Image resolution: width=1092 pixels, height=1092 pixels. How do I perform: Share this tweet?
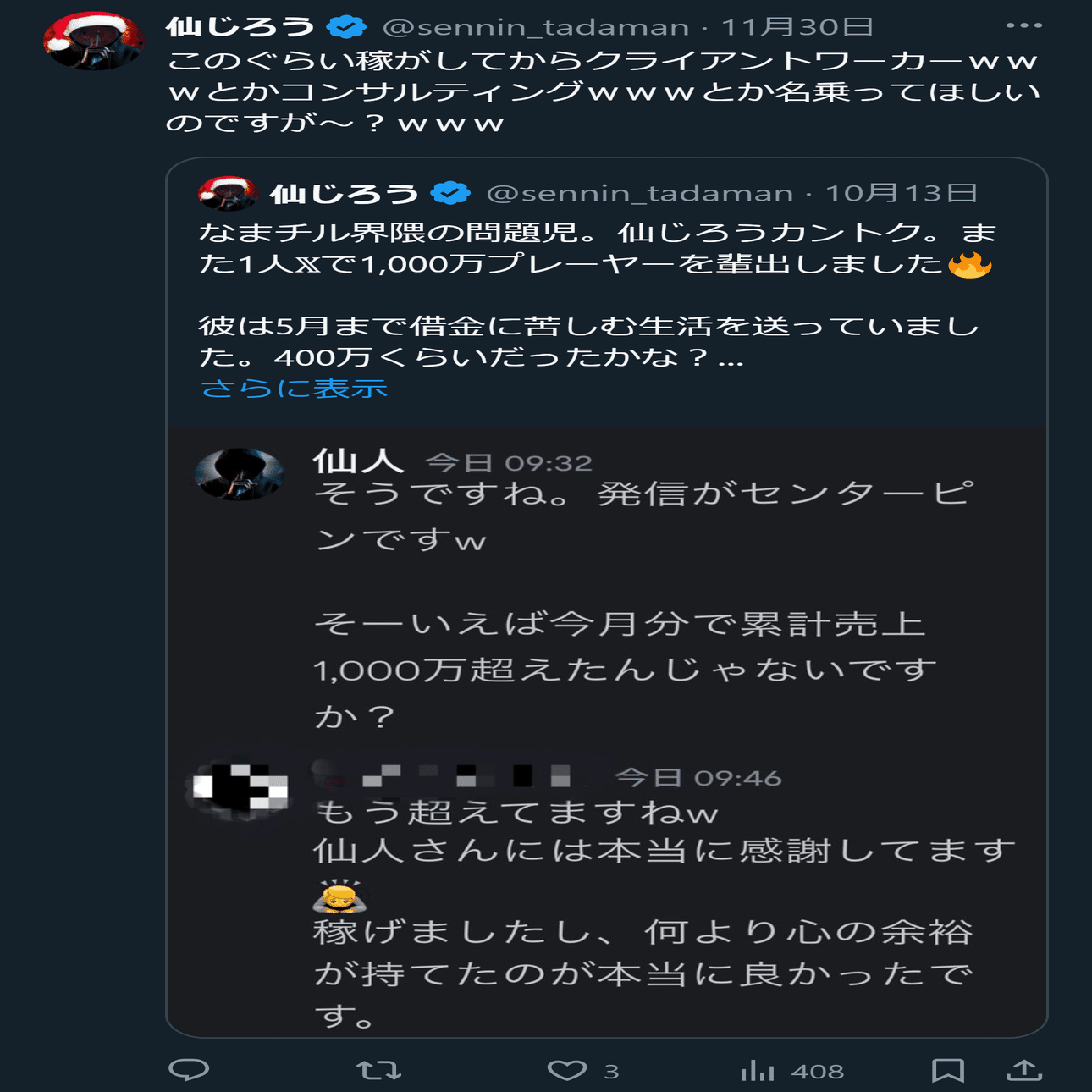point(1023,1071)
